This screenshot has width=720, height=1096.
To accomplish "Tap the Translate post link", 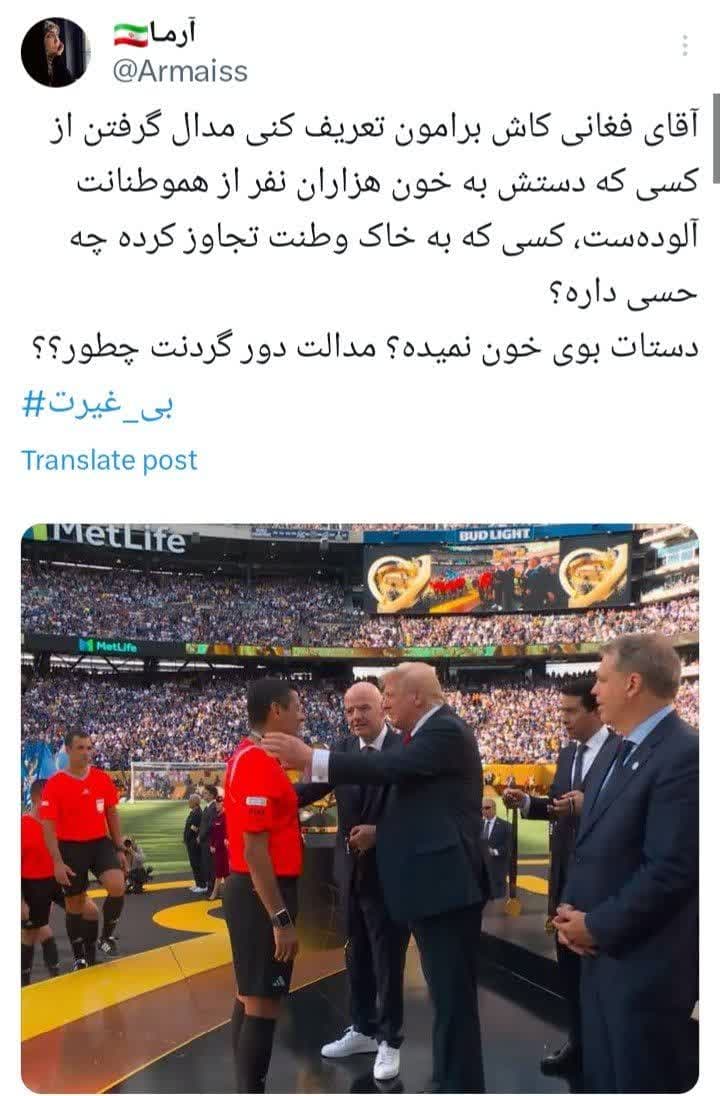I will pyautogui.click(x=109, y=460).
